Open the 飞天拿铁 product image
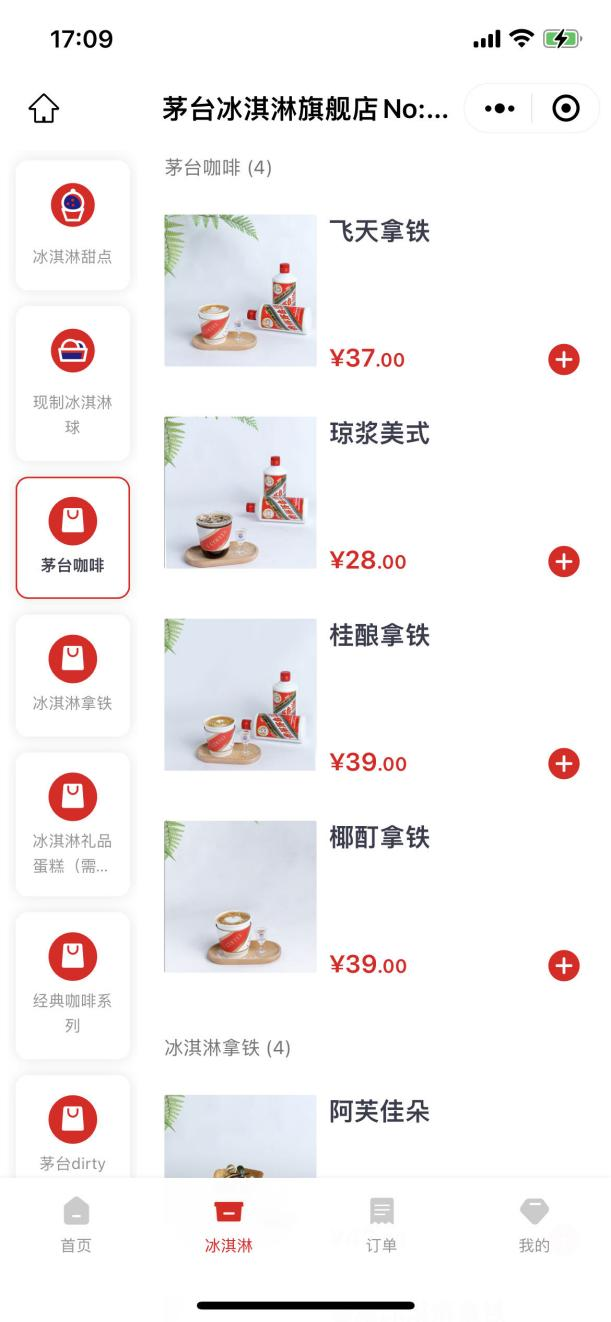 240,290
